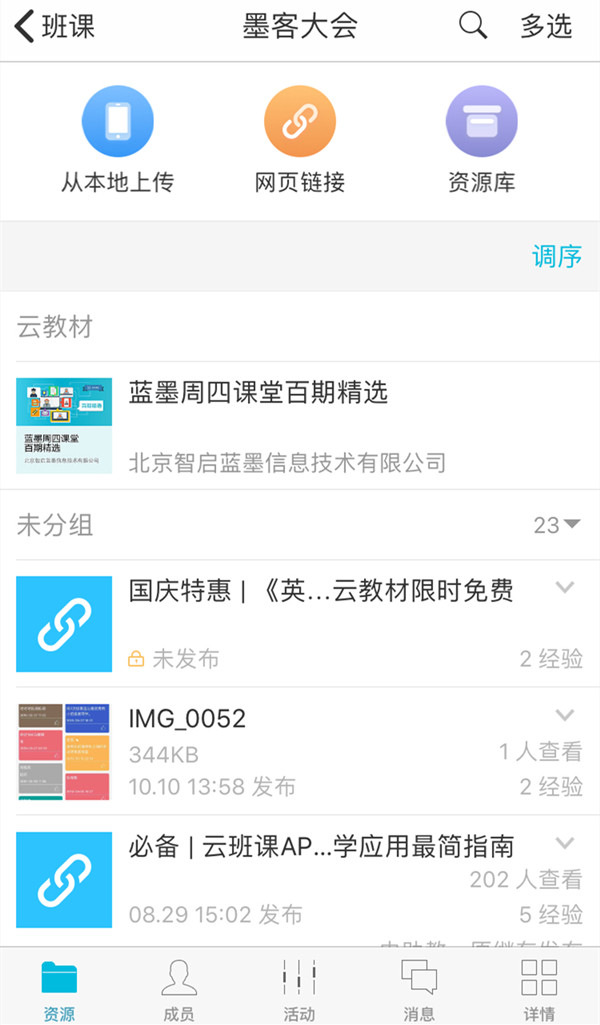Image resolution: width=600 pixels, height=1025 pixels.
Task: Go back to 班课
Action: pos(55,26)
